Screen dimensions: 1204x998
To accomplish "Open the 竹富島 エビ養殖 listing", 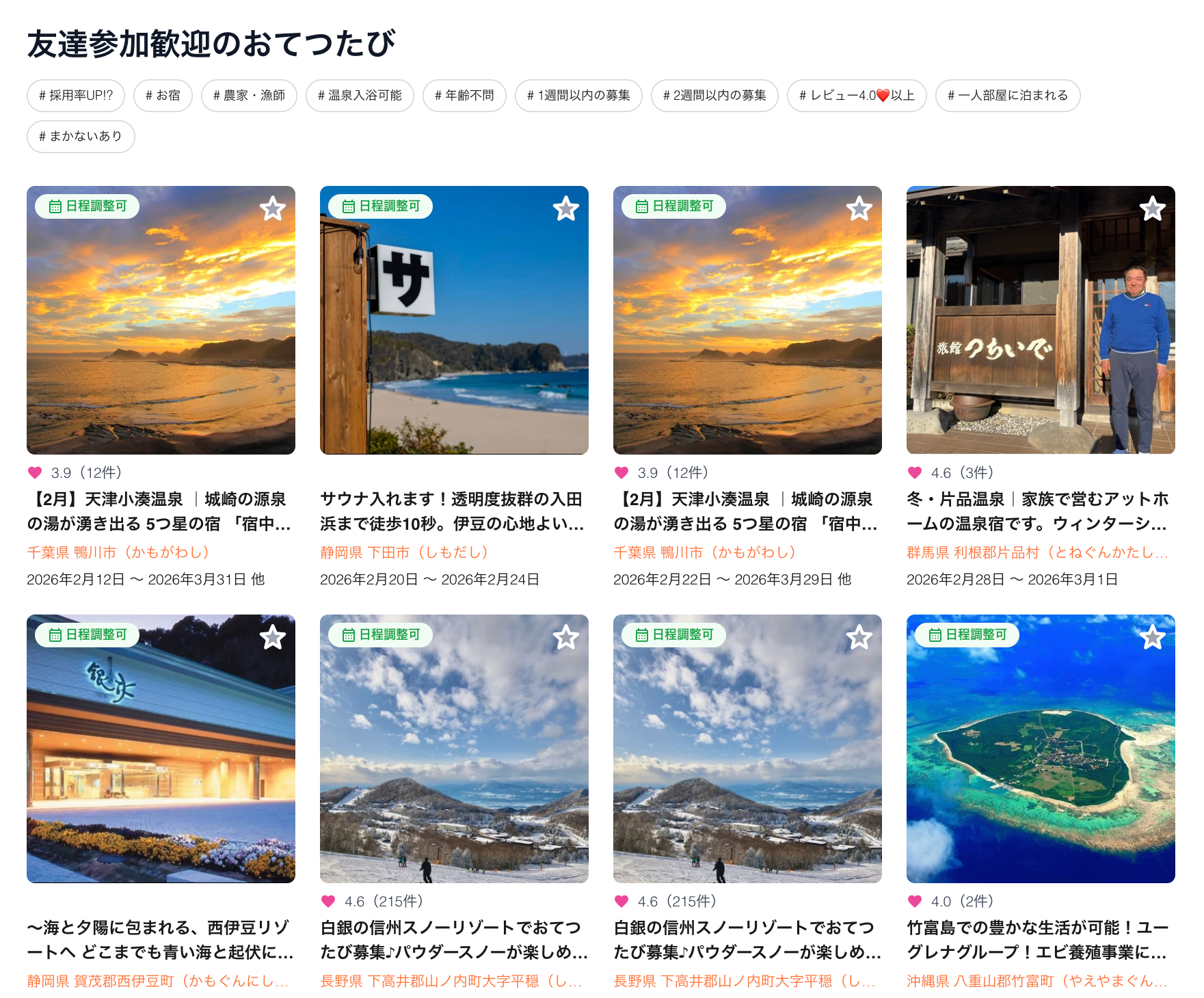I will click(x=1036, y=940).
